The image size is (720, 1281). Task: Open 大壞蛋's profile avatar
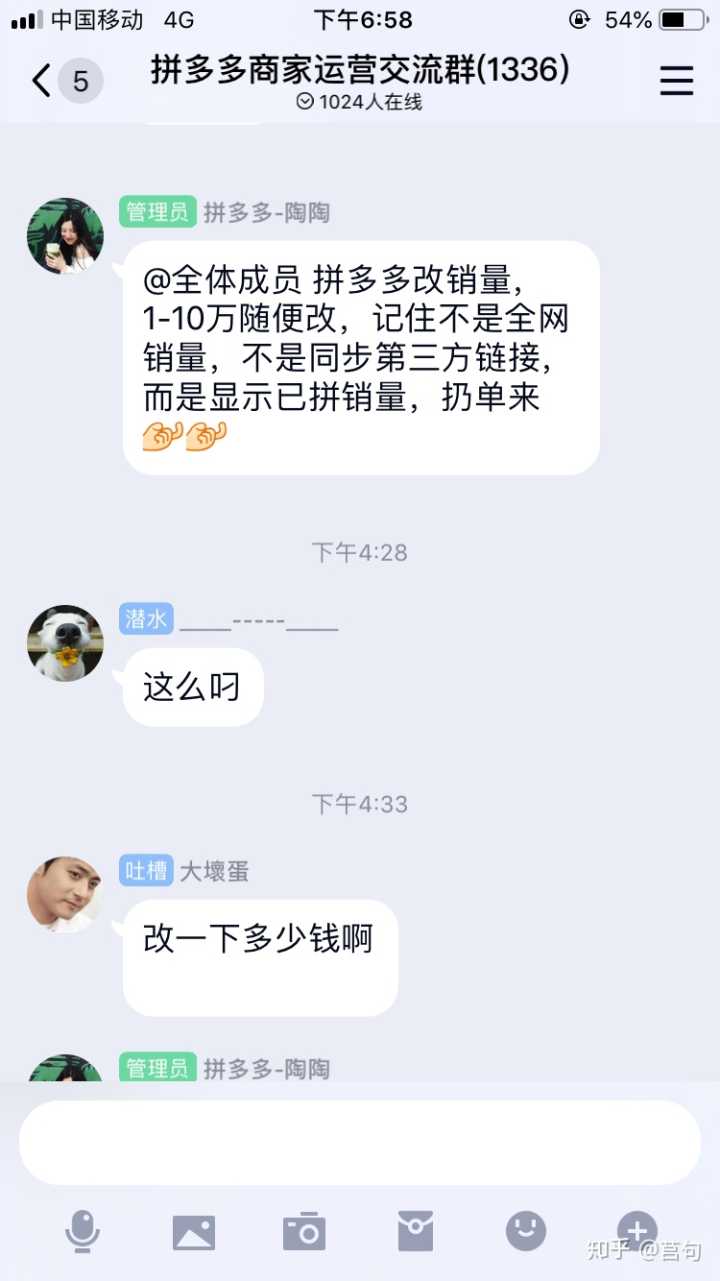[x=65, y=893]
